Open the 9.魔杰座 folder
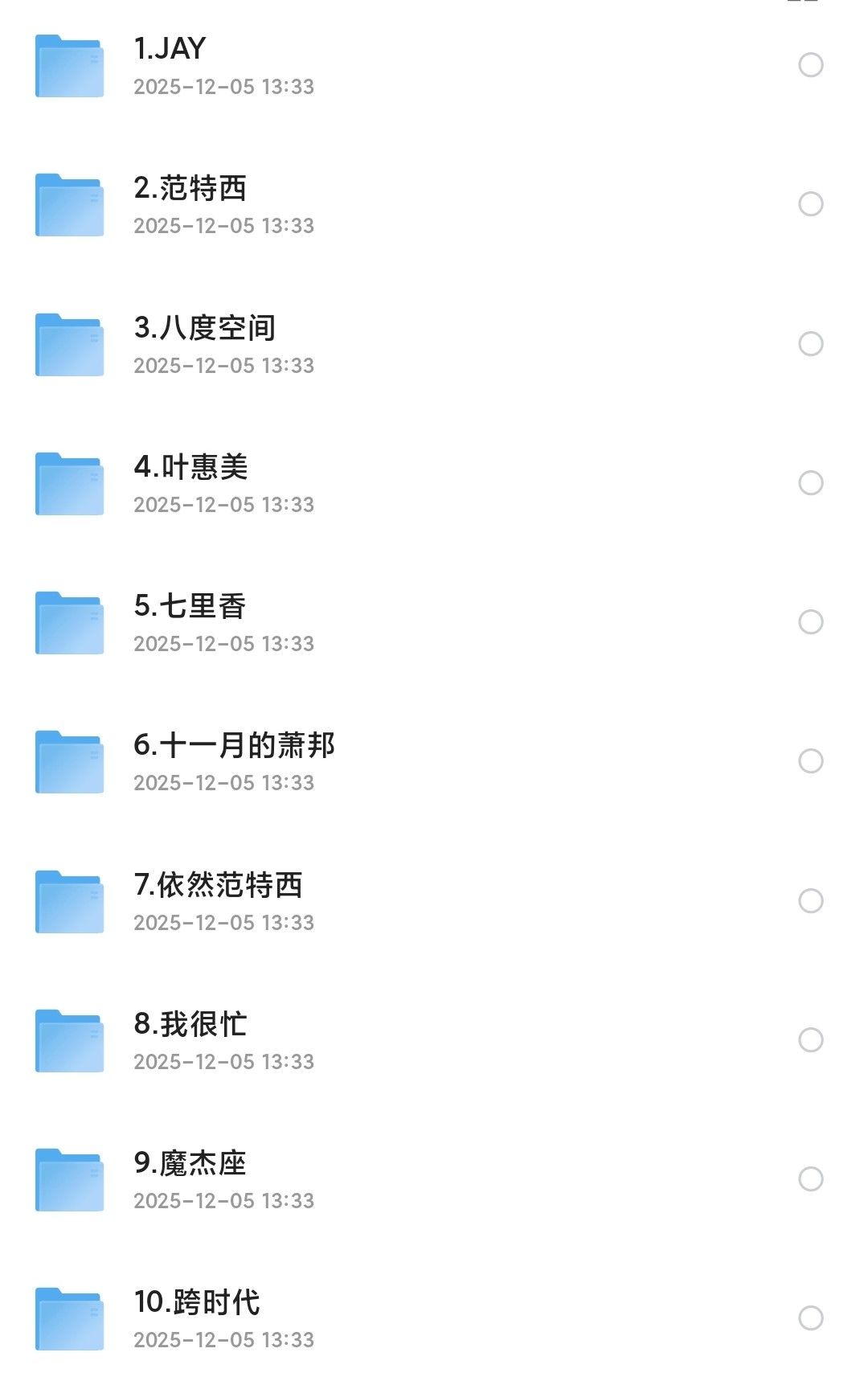This screenshot has width=868, height=1377. point(190,1163)
